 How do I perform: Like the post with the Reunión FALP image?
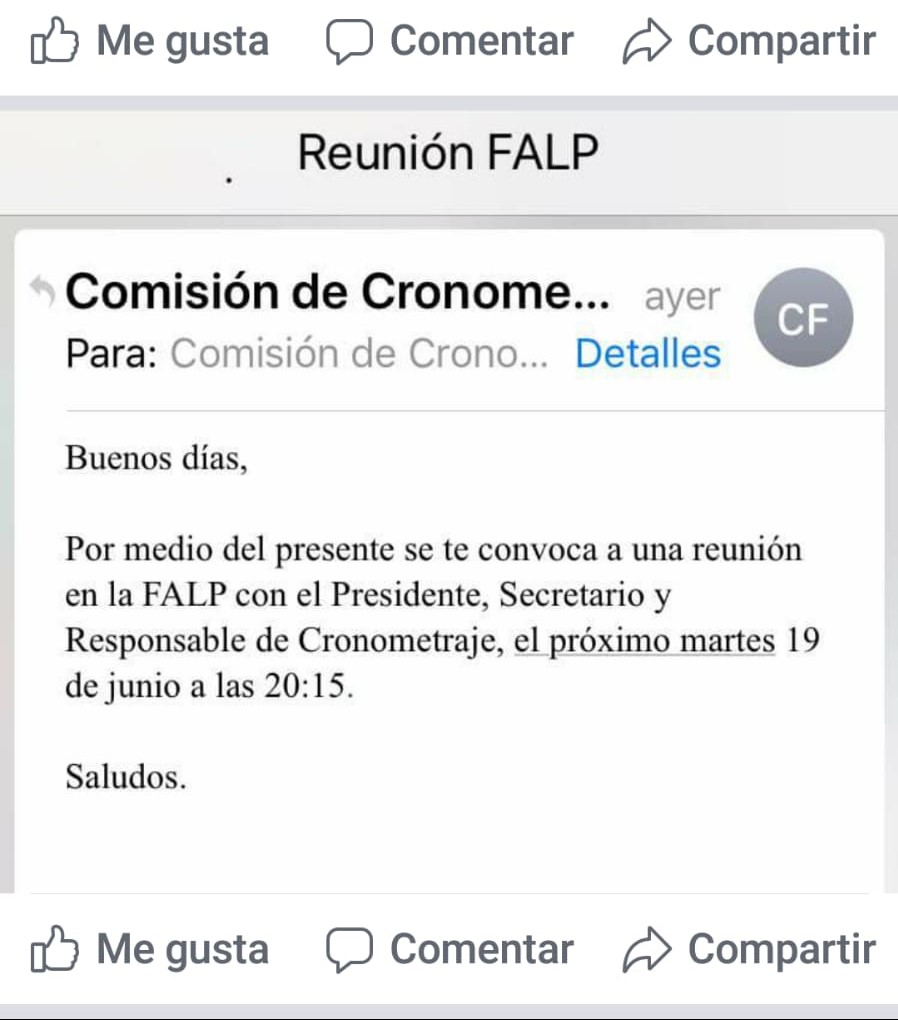(150, 950)
